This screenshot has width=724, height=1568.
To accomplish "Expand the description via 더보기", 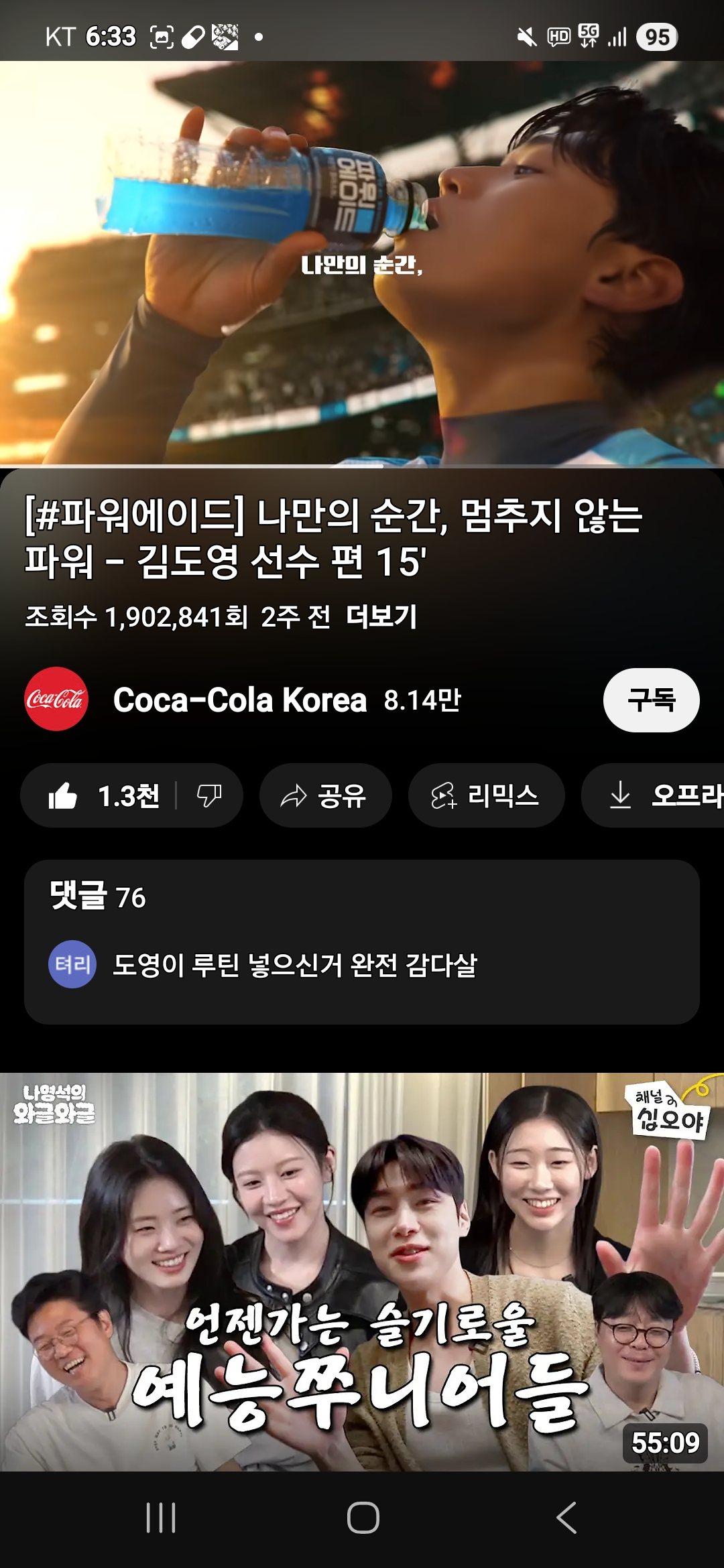I will (381, 616).
